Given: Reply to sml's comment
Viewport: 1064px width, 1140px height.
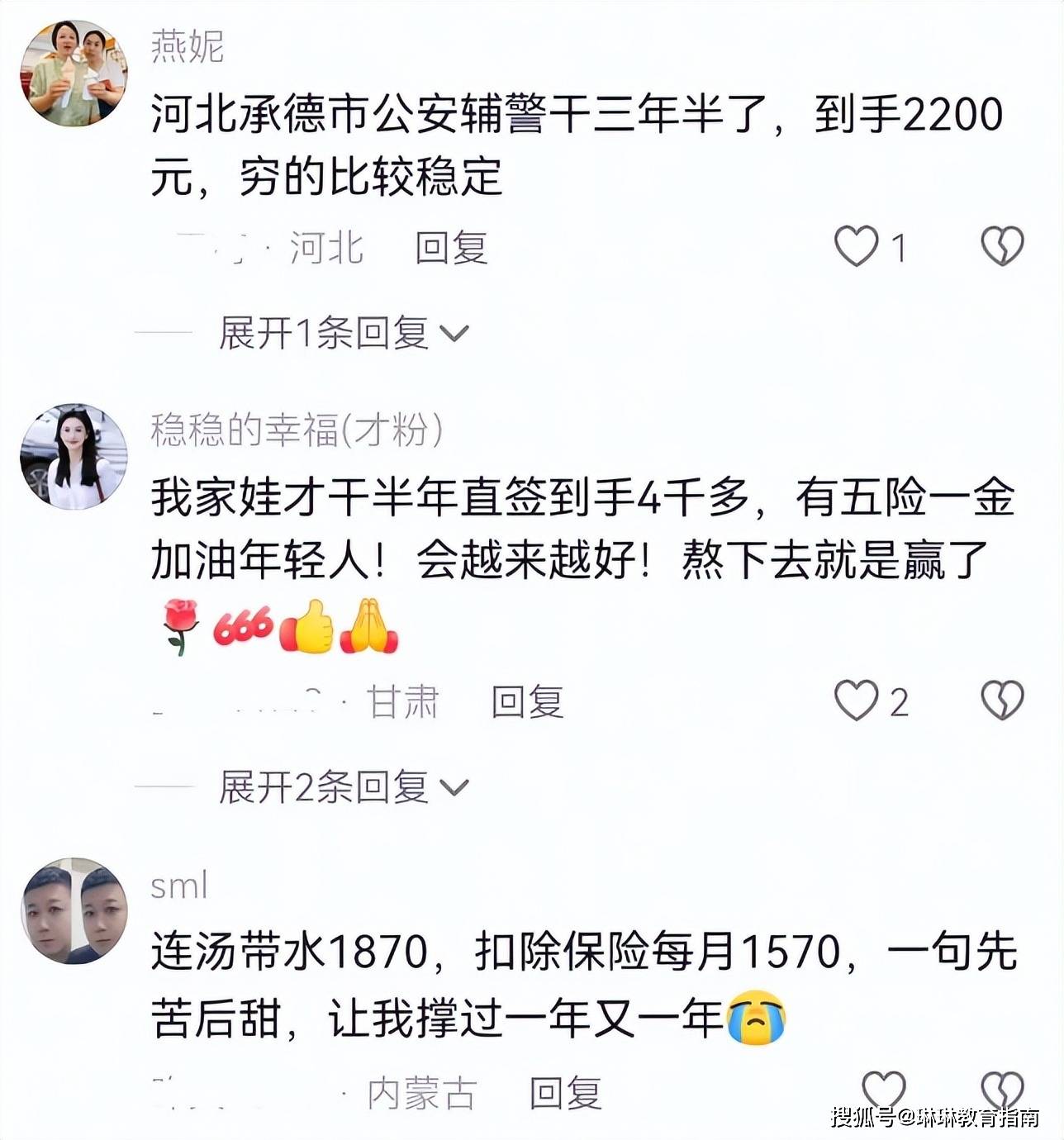Looking at the screenshot, I should (x=565, y=1093).
